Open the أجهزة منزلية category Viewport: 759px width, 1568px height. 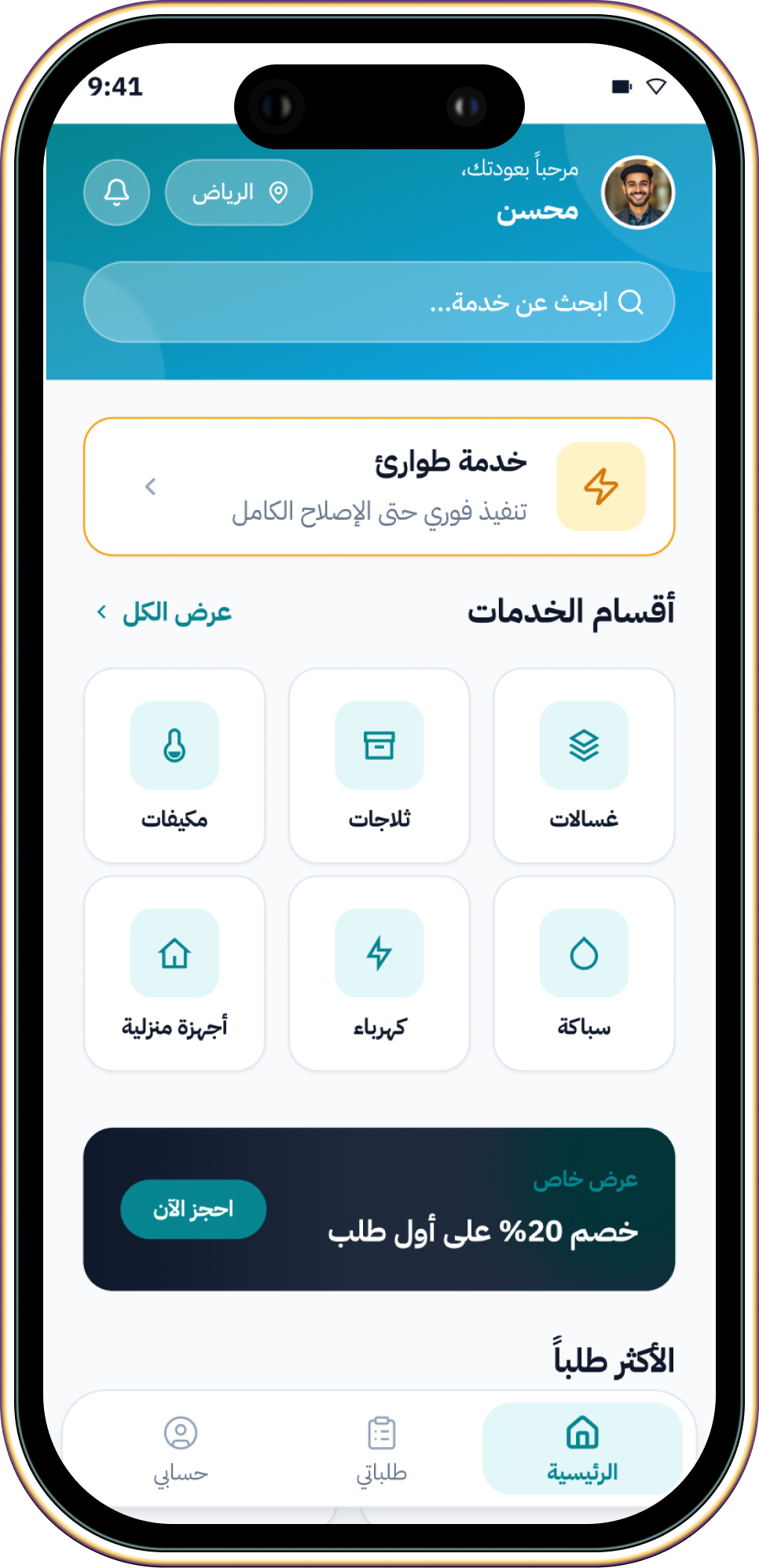click(174, 973)
